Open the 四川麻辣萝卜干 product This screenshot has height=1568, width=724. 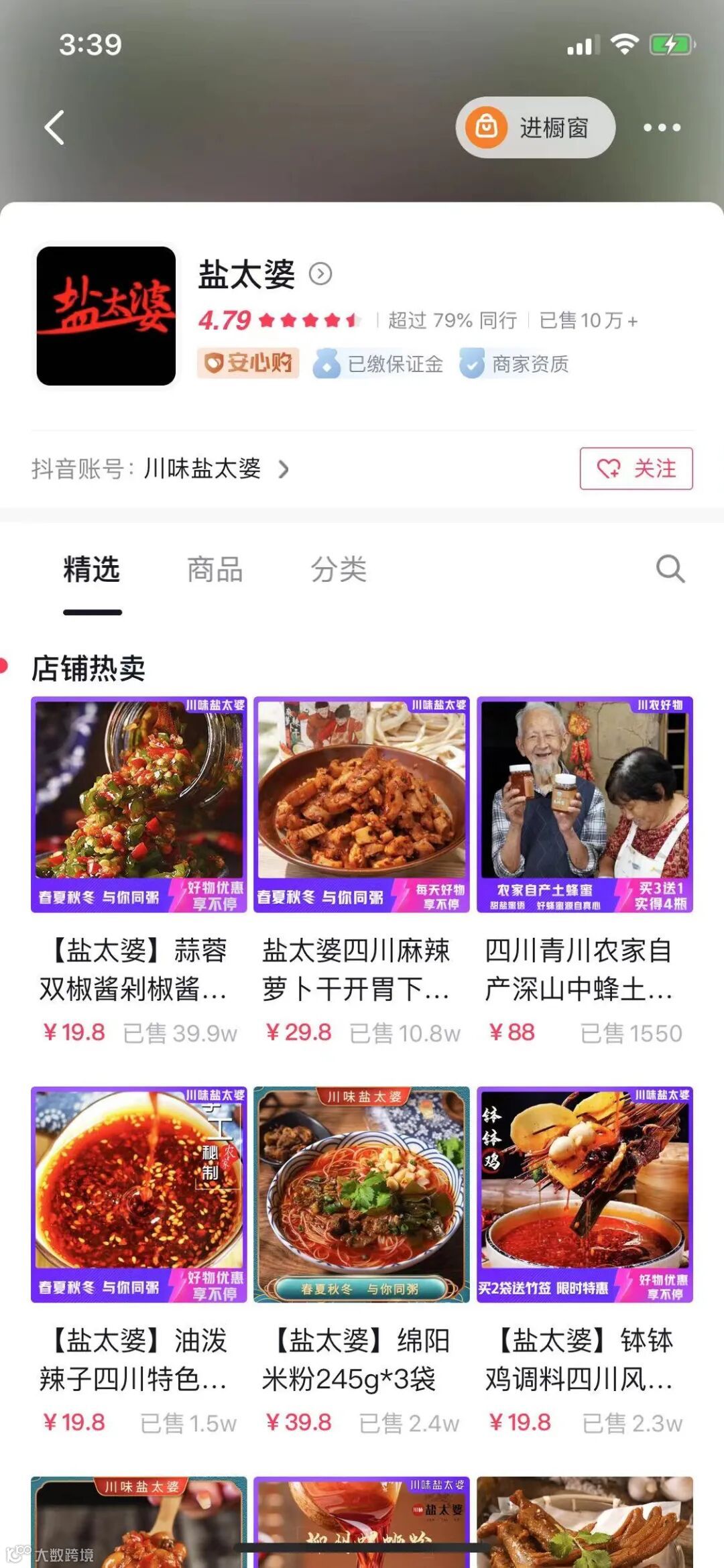pyautogui.click(x=361, y=804)
